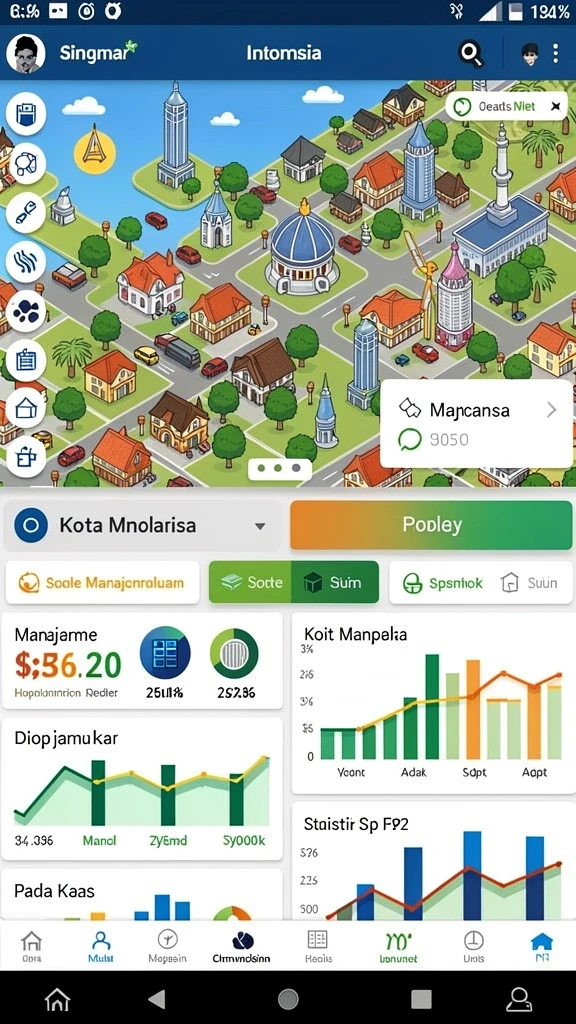Open the three-dot overflow menu
The image size is (576, 1024).
pyautogui.click(x=556, y=54)
